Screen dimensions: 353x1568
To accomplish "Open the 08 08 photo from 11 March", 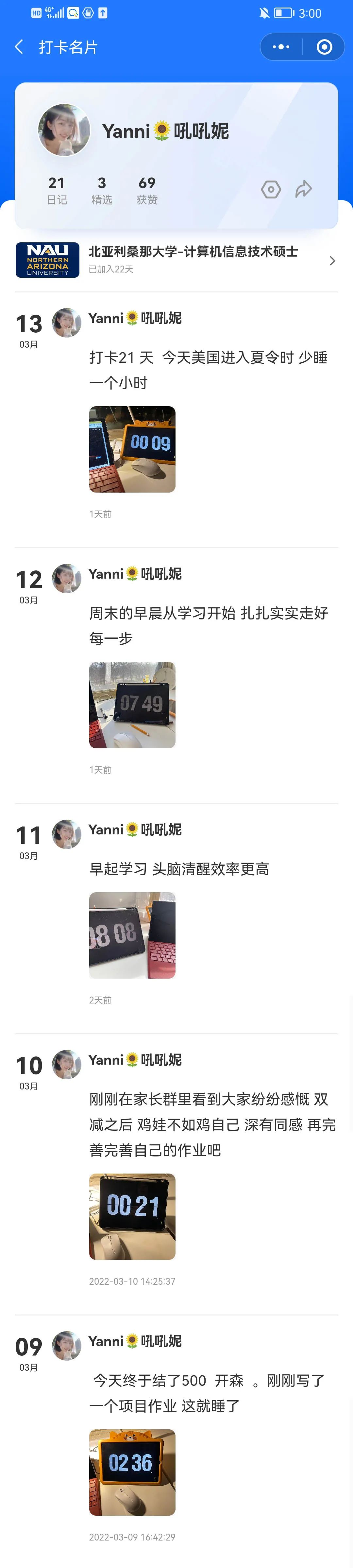I will coord(132,935).
